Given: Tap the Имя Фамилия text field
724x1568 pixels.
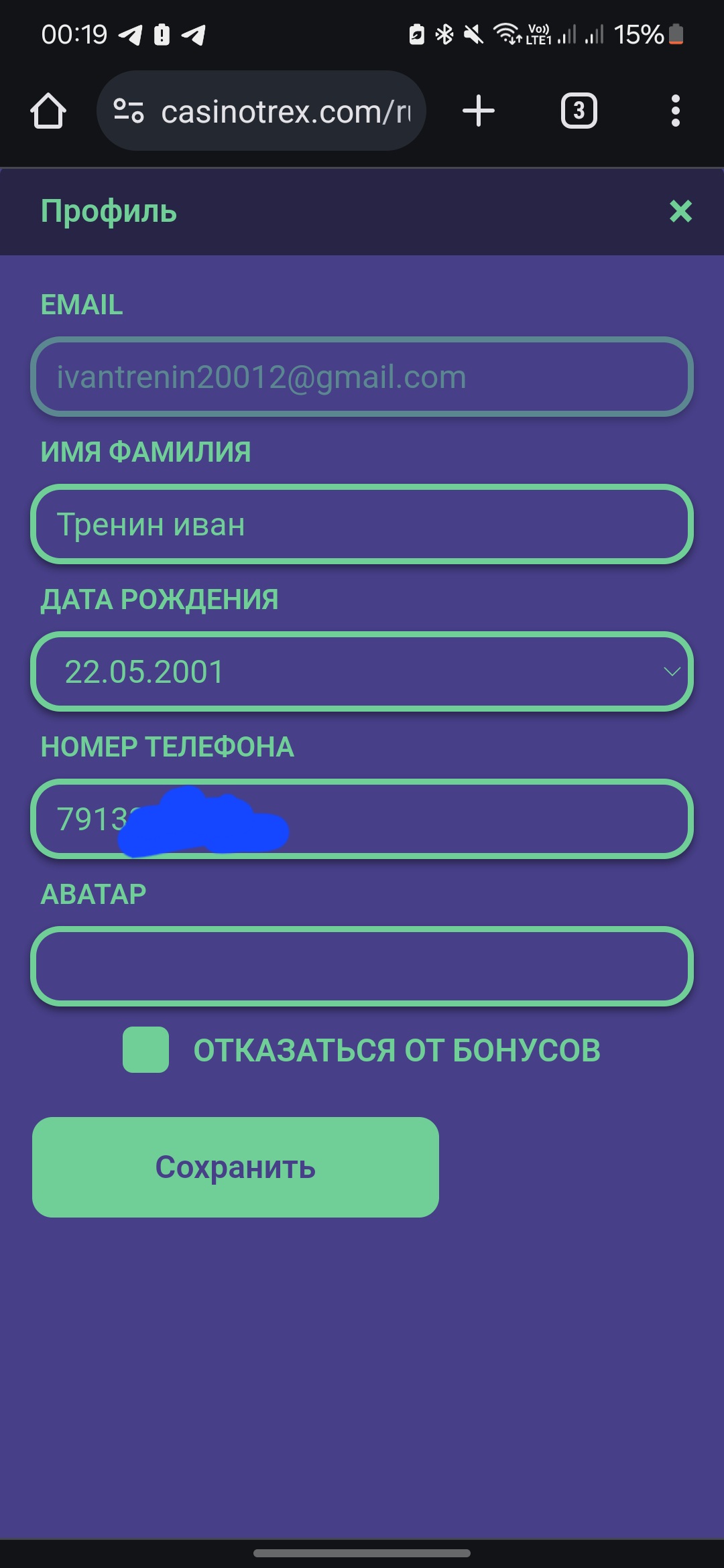Looking at the screenshot, I should (362, 524).
